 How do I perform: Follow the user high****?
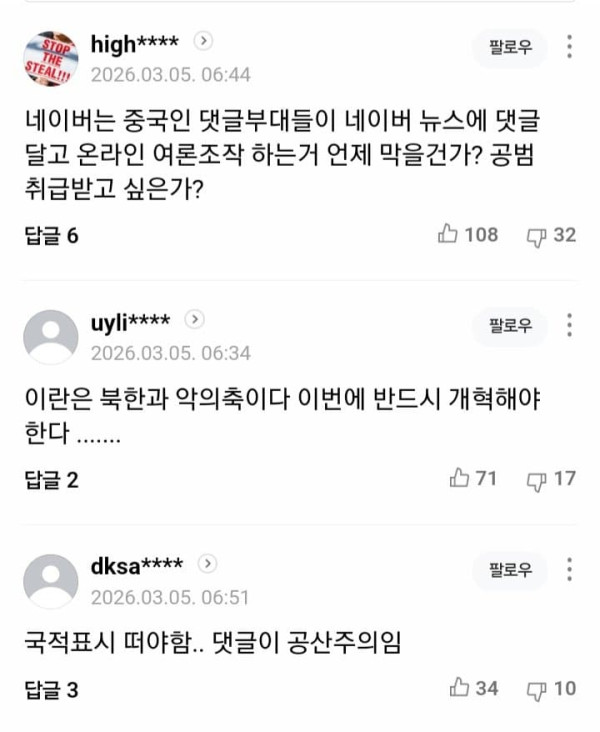tap(510, 47)
